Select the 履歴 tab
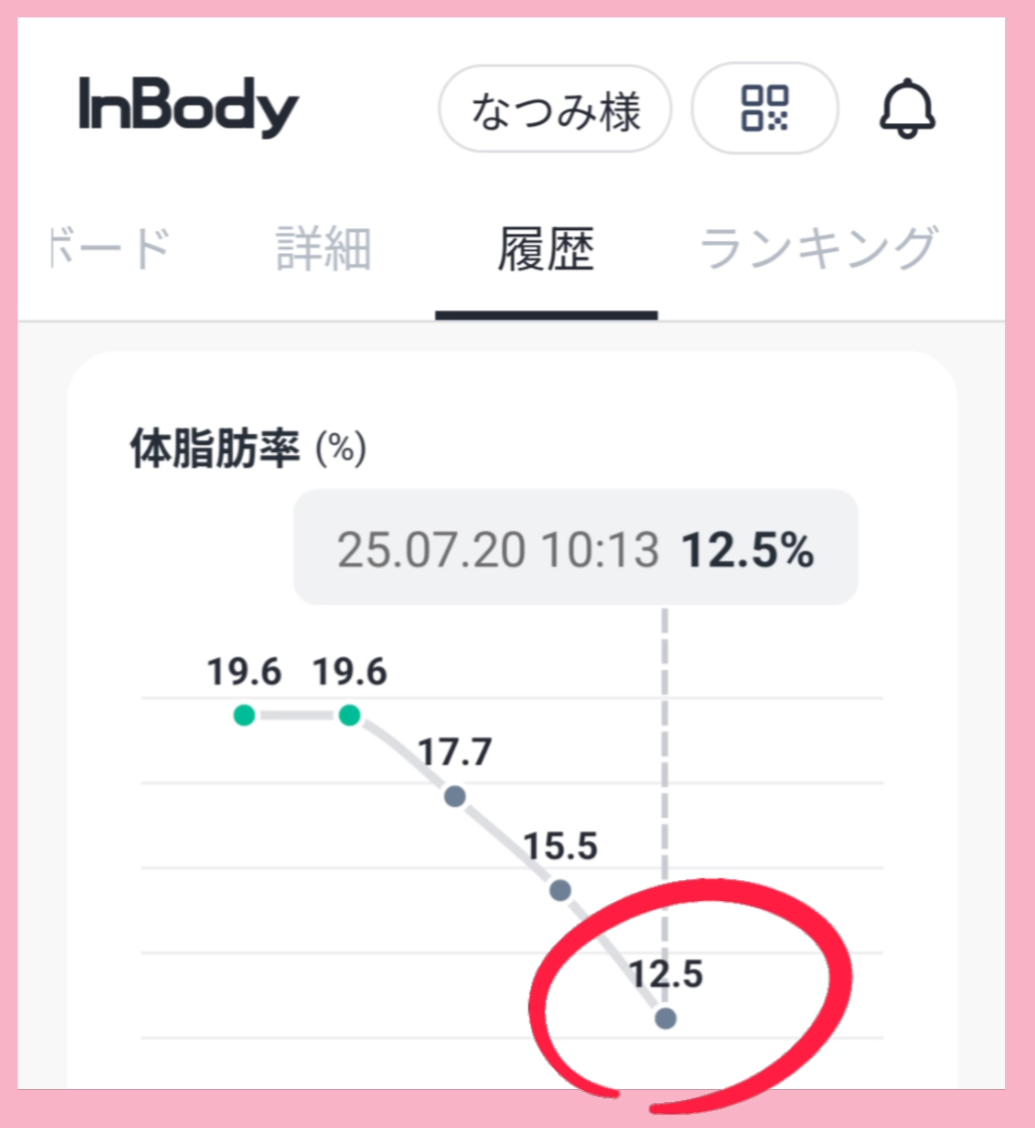This screenshot has width=1035, height=1128. 546,249
